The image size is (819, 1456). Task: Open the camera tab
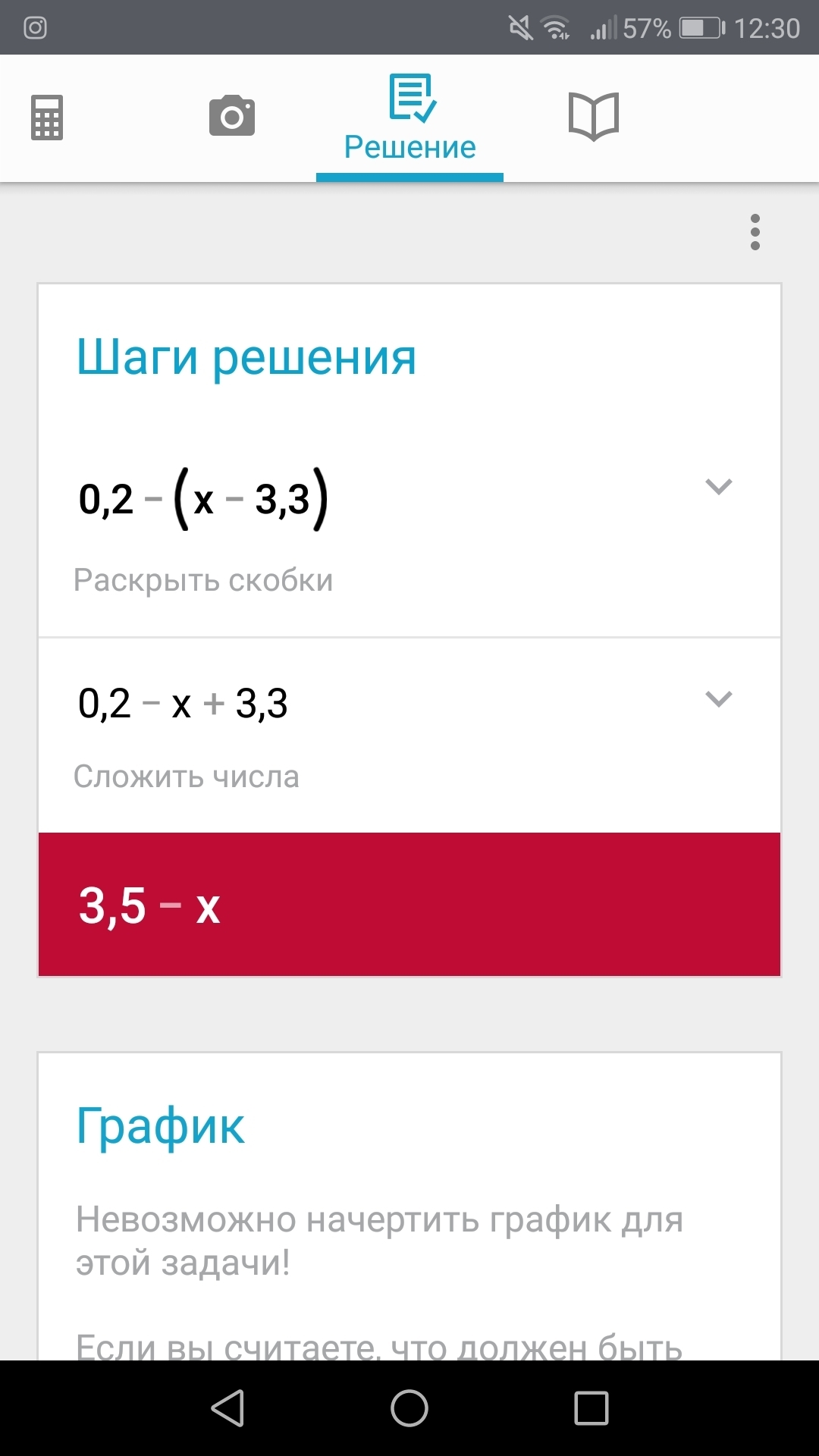point(232,116)
